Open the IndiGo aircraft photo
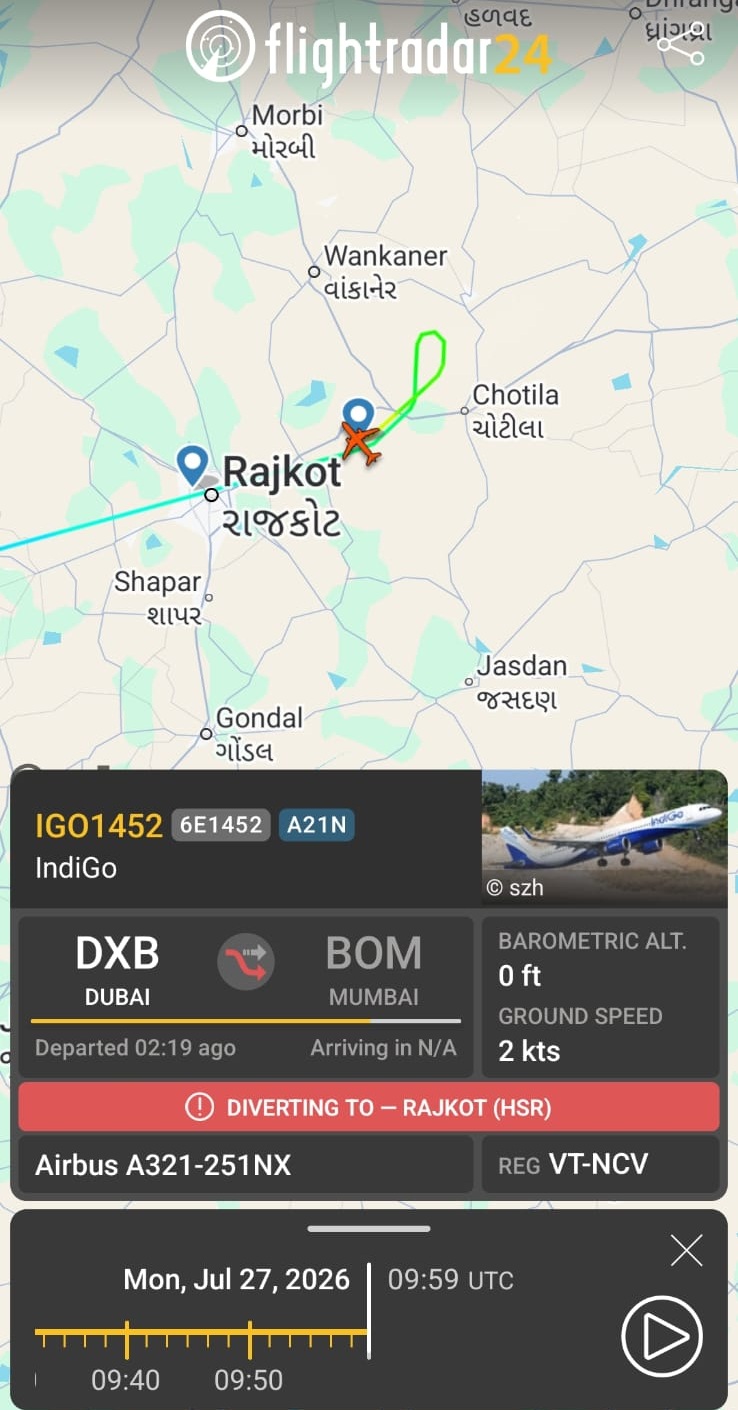This screenshot has height=1410, width=738. 604,838
